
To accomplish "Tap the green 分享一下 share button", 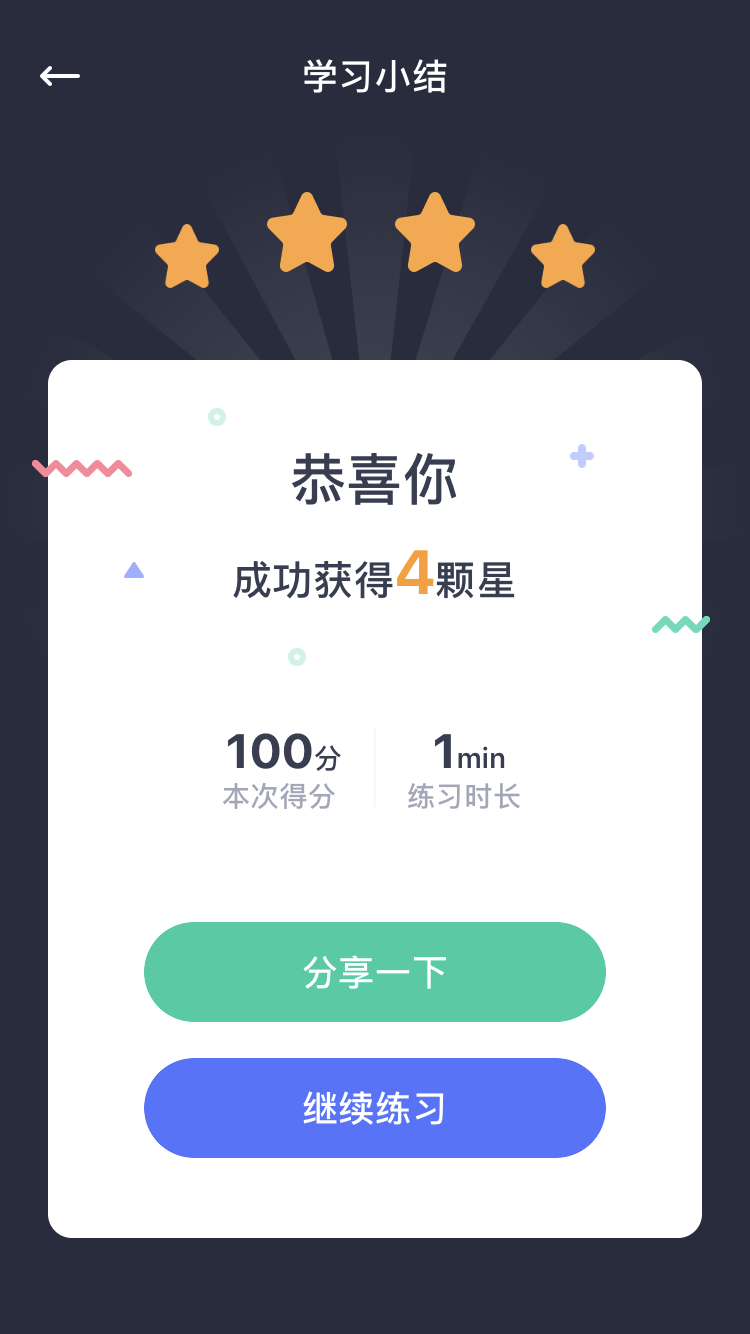I will [x=375, y=972].
